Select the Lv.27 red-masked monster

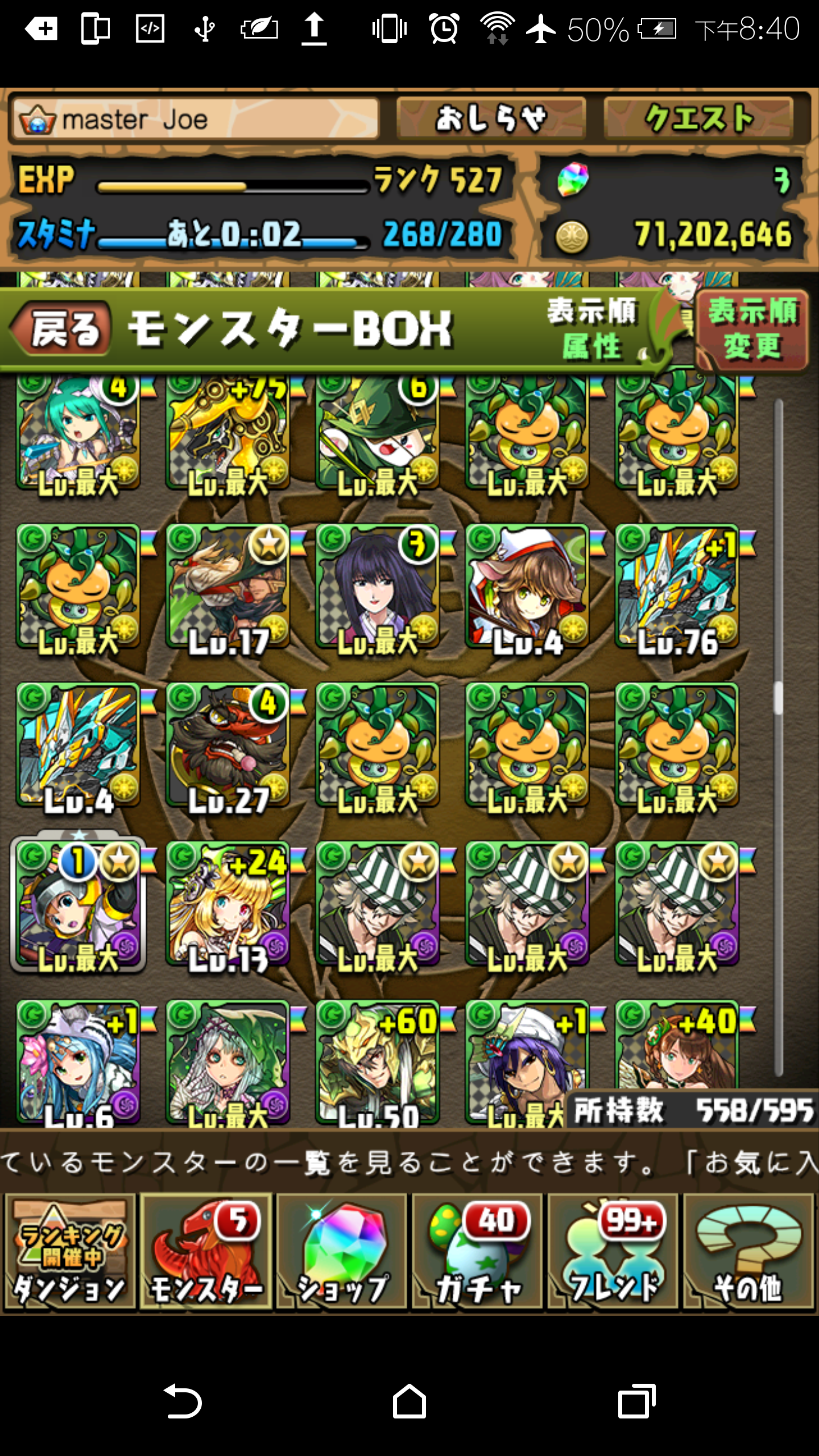227,745
